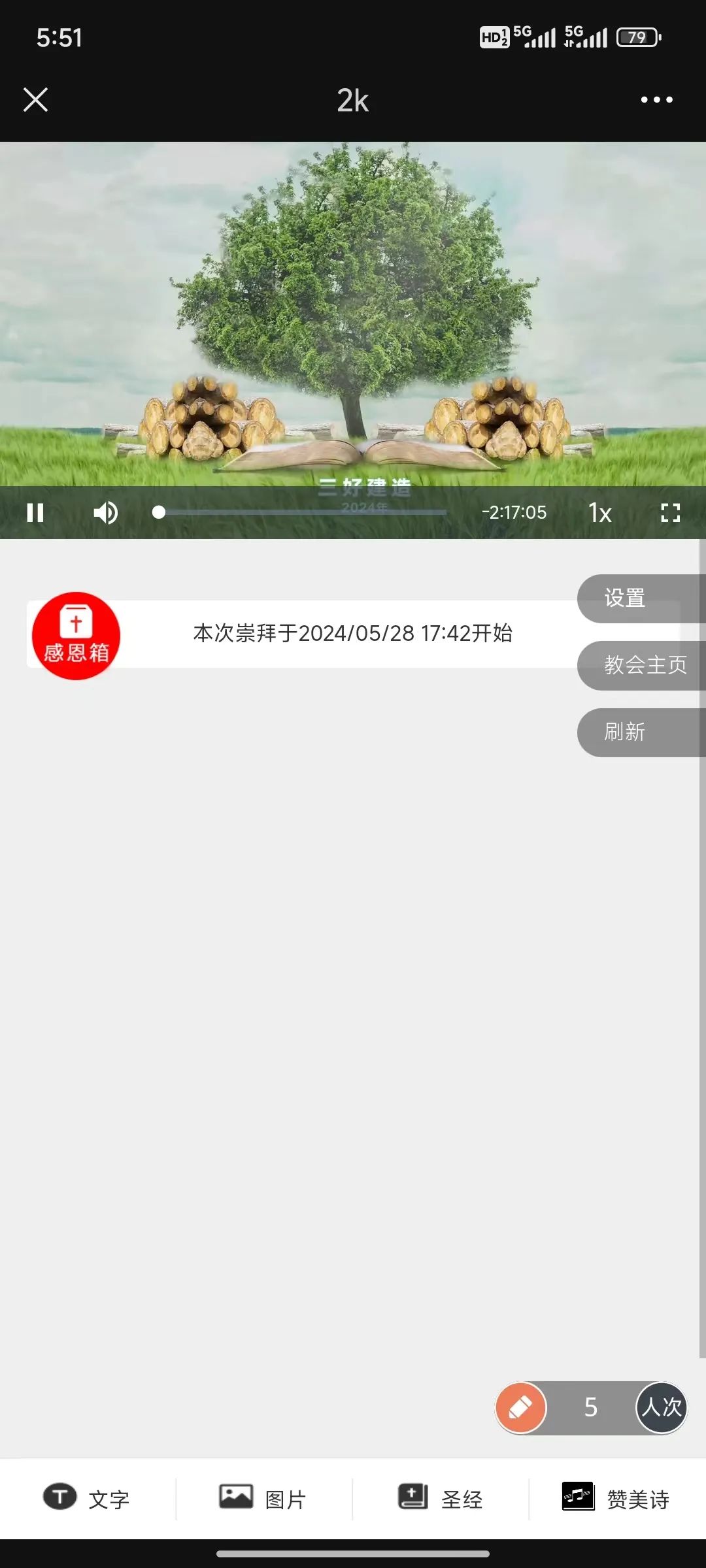Change the 1x playback speed
Screen dimensions: 706x1568
click(x=599, y=513)
